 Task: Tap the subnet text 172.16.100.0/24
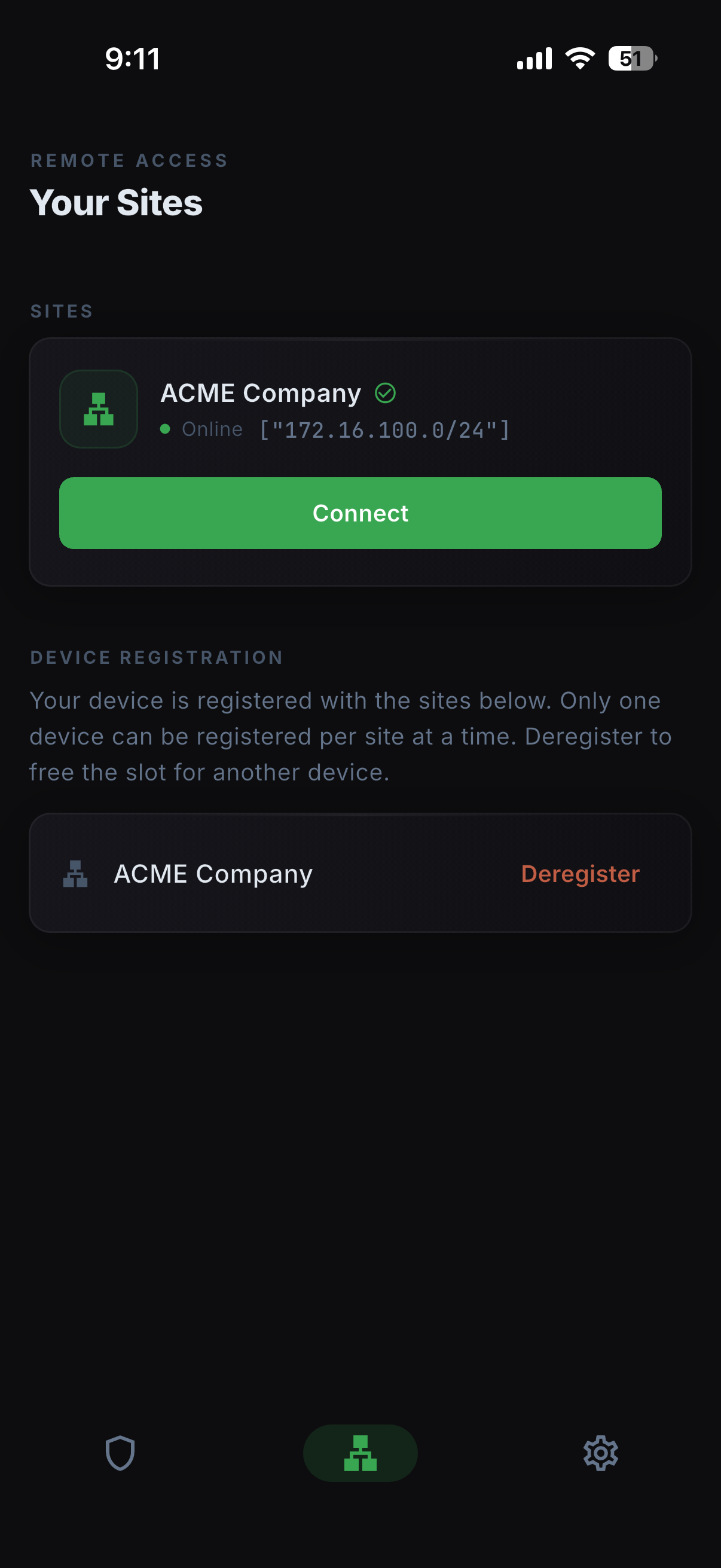click(382, 430)
